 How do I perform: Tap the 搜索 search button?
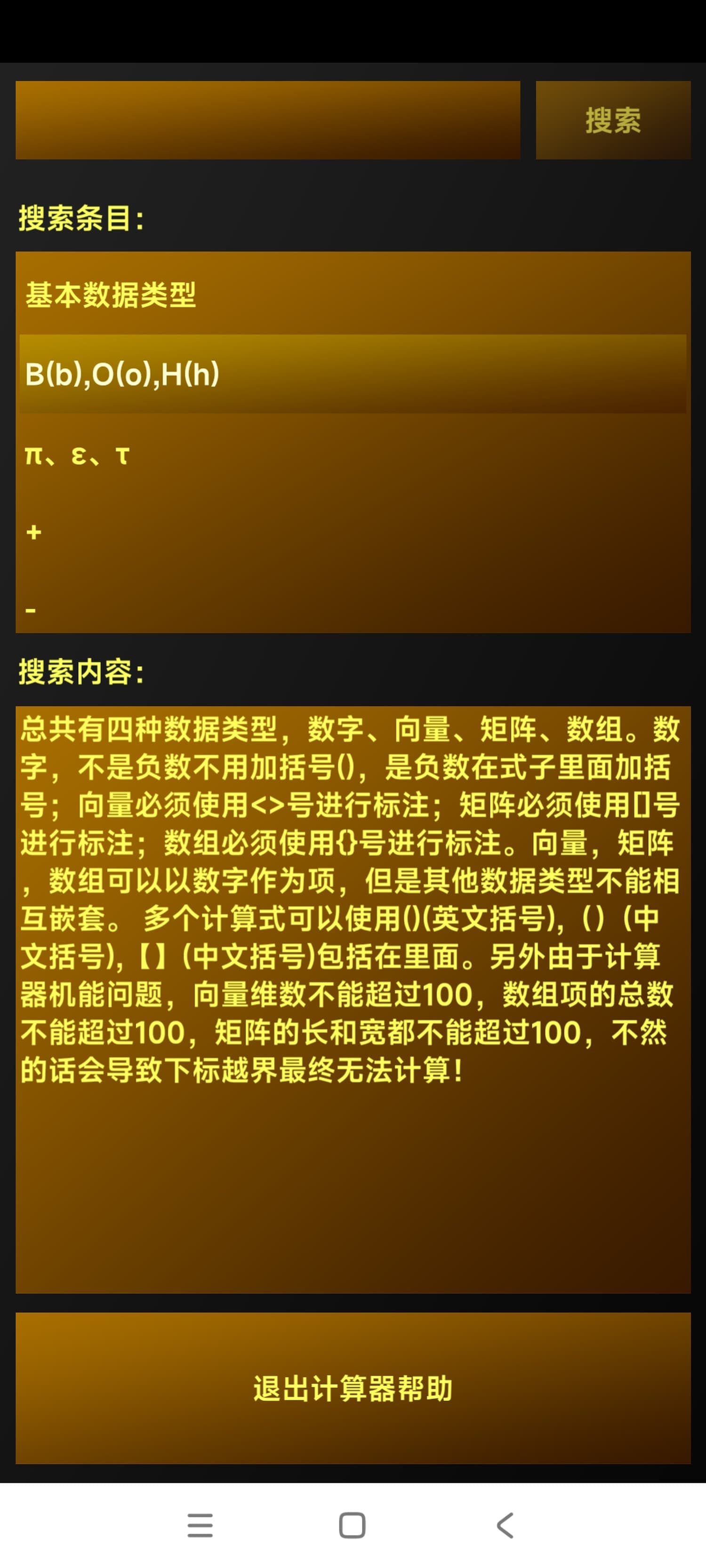[613, 120]
